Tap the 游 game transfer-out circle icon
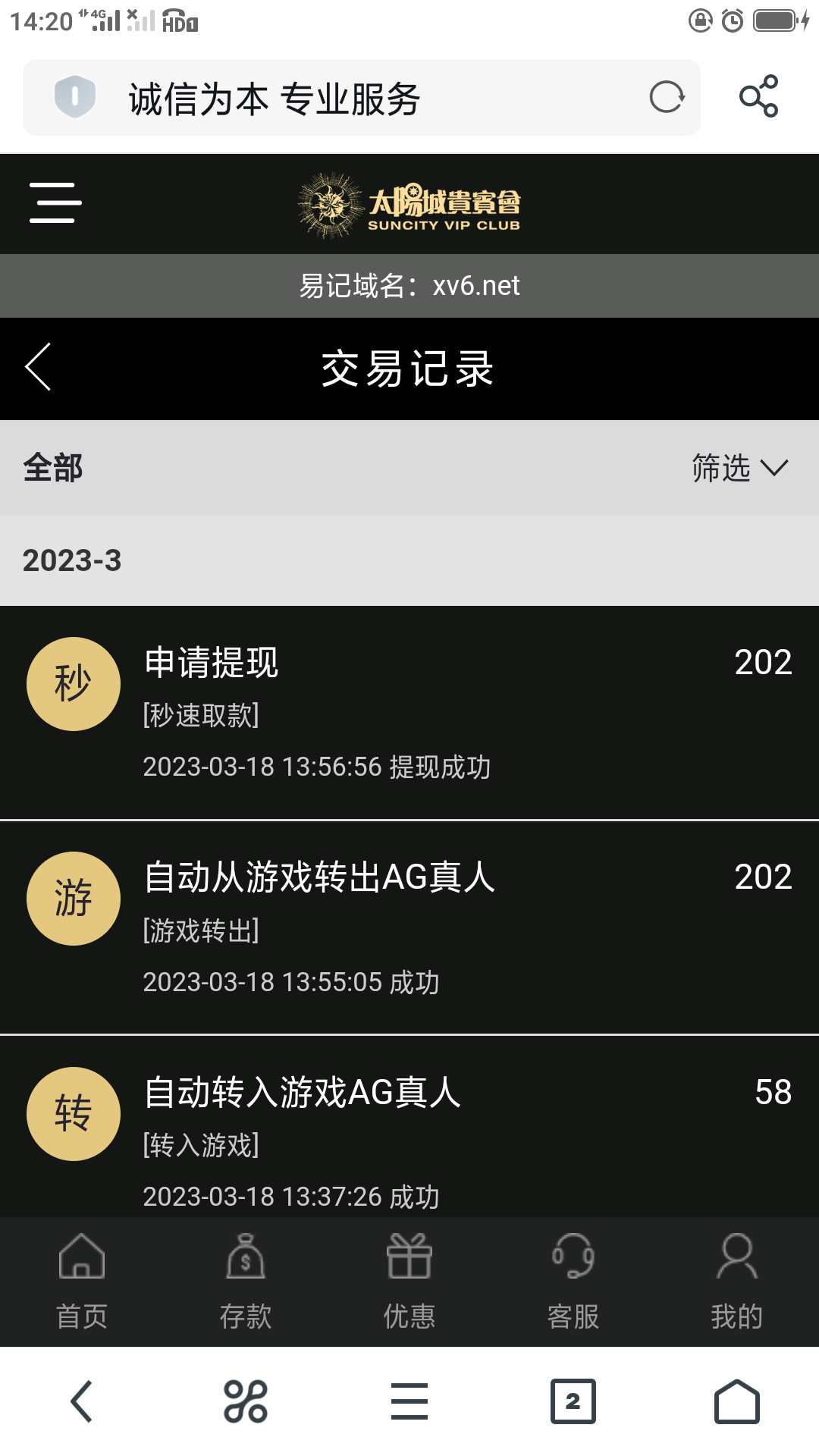This screenshot has width=819, height=1456. click(73, 898)
